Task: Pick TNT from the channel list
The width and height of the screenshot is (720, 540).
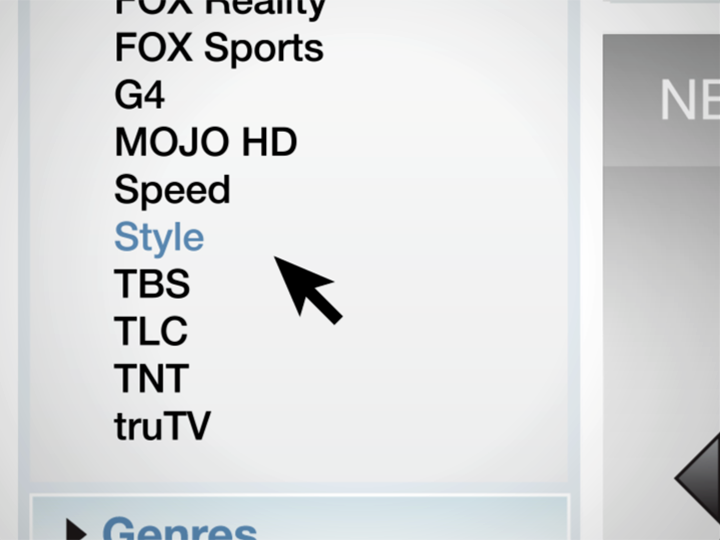Action: (x=151, y=379)
